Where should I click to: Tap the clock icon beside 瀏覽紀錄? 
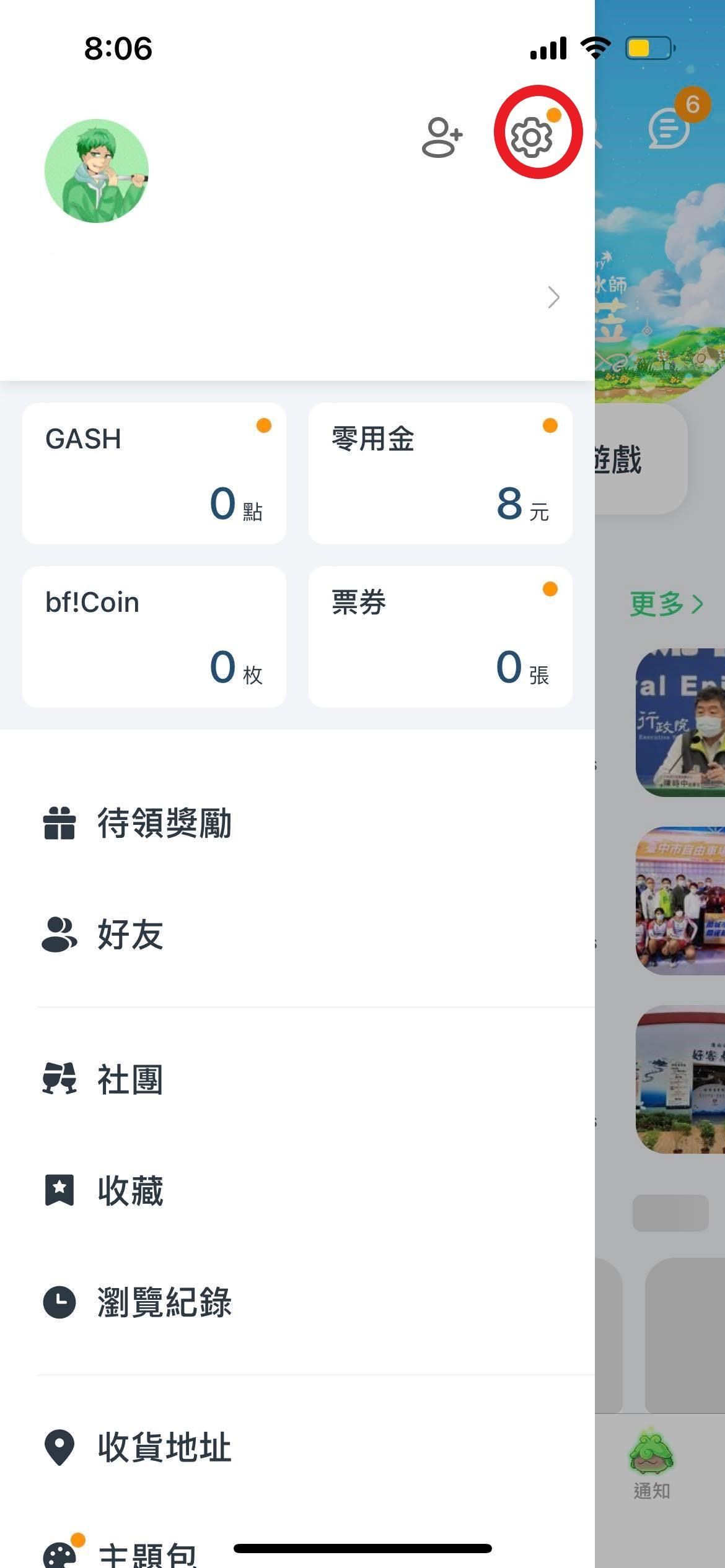(59, 1302)
